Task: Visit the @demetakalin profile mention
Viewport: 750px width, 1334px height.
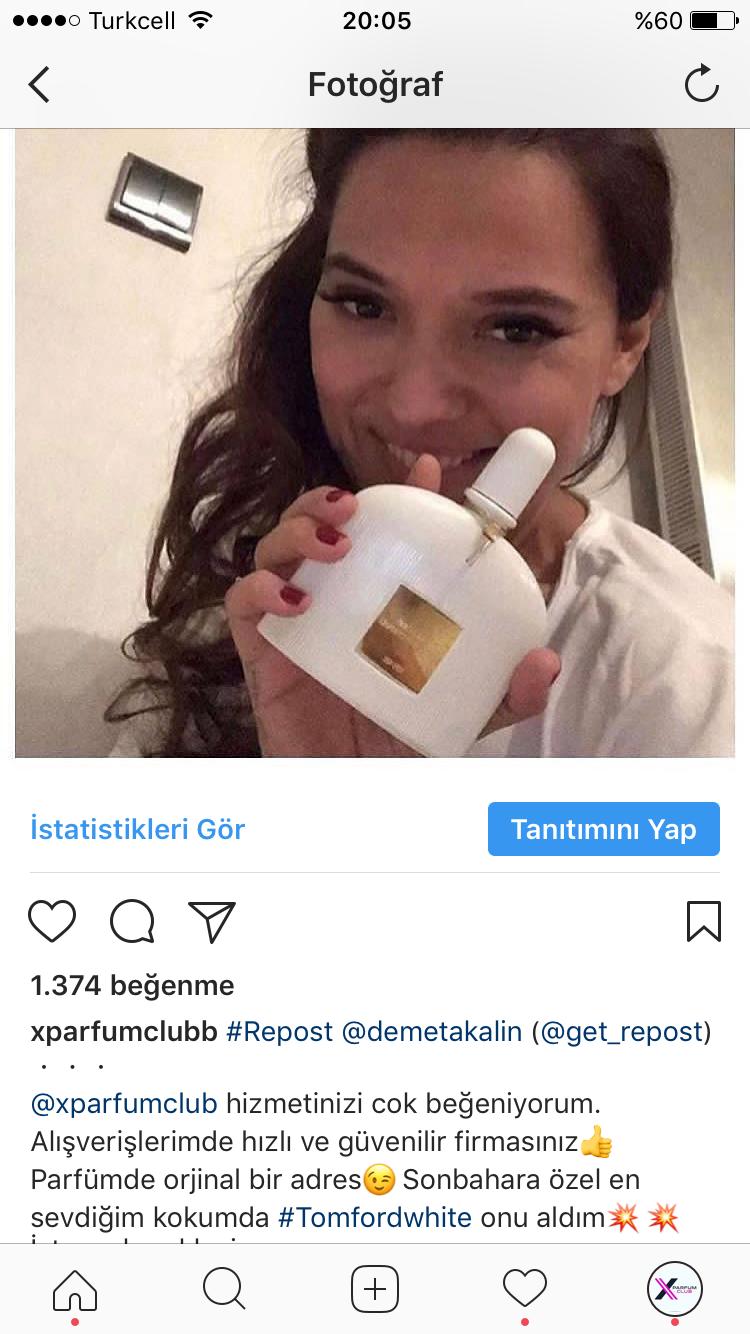Action: [x=432, y=1032]
